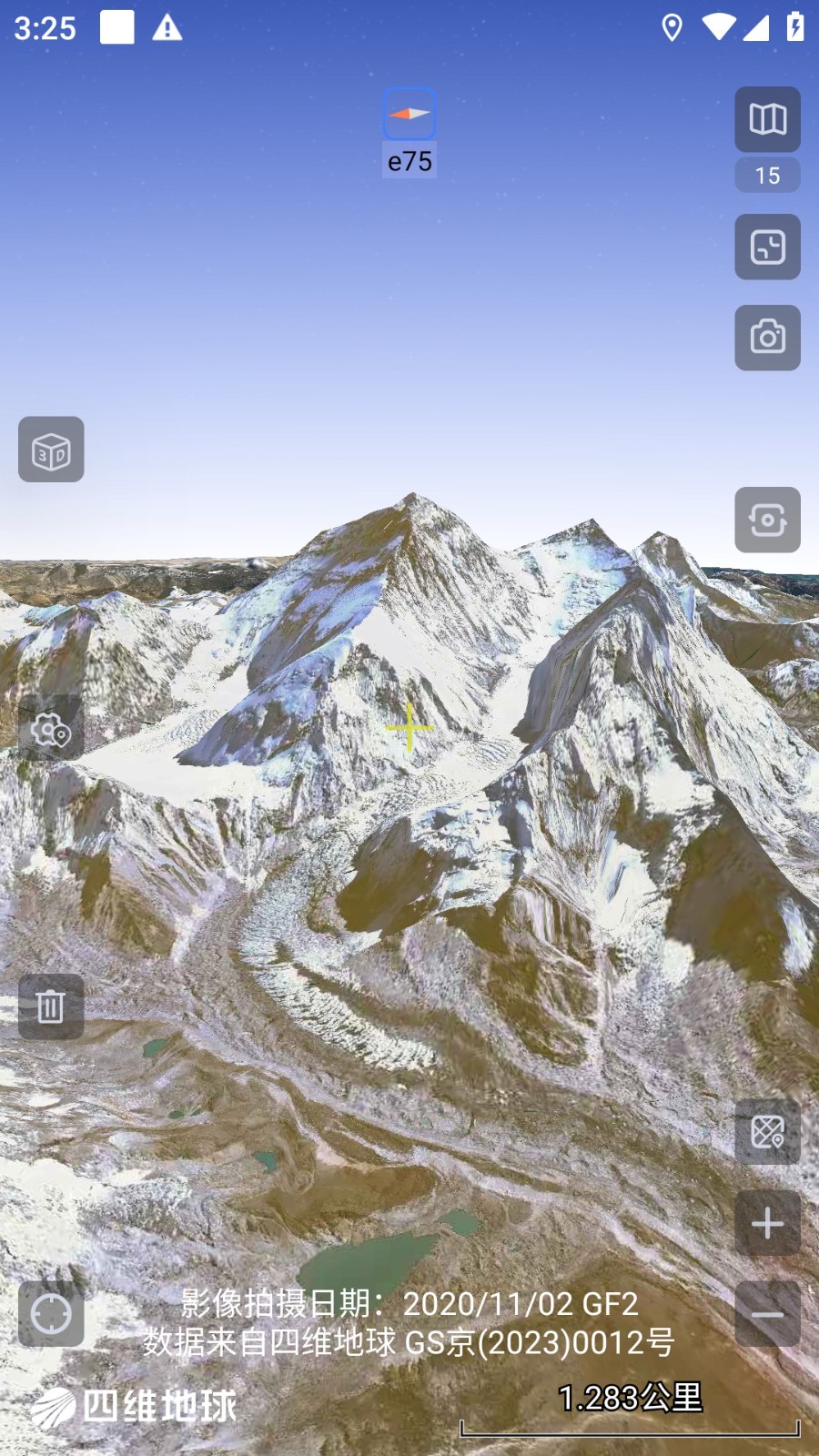Select the e75 label under the compass

(409, 161)
